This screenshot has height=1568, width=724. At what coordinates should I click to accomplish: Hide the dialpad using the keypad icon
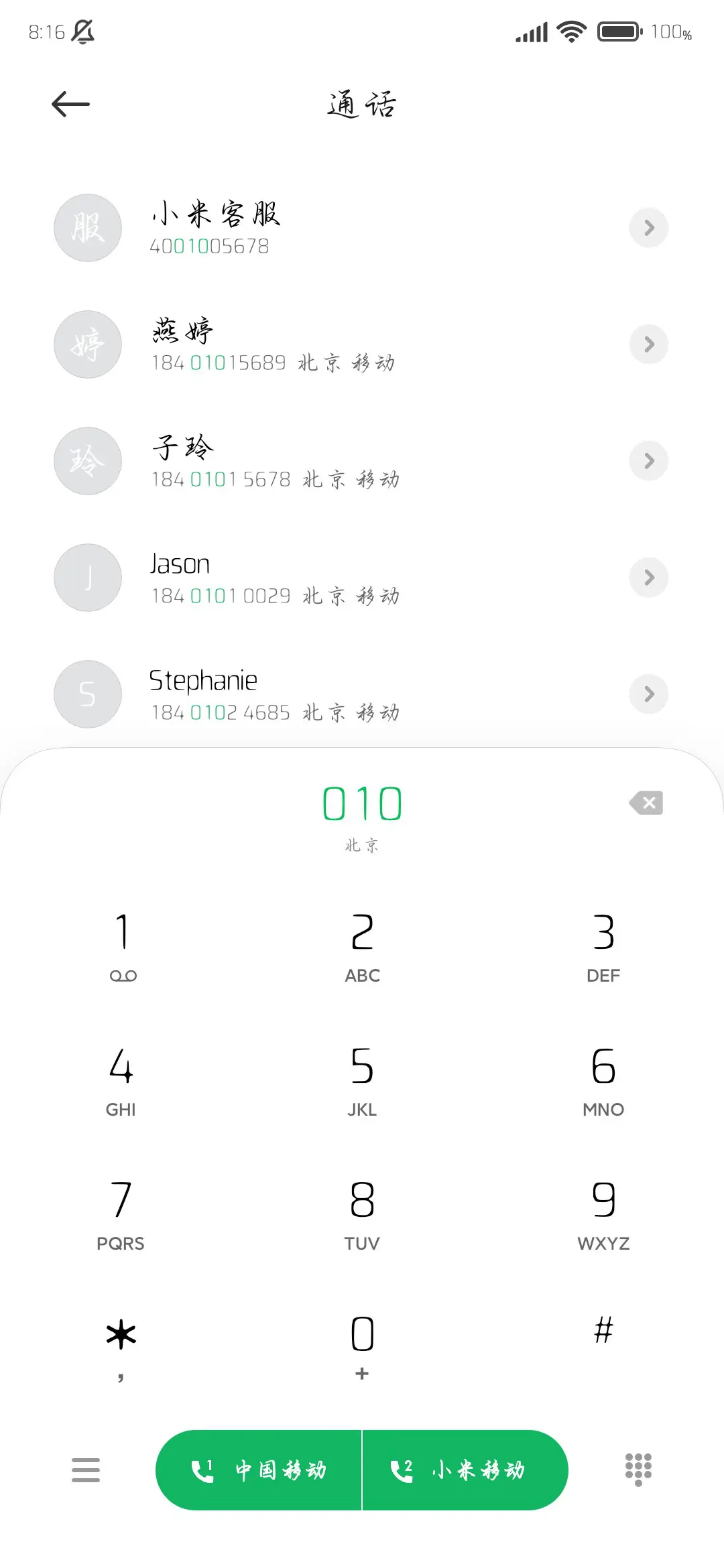638,1470
